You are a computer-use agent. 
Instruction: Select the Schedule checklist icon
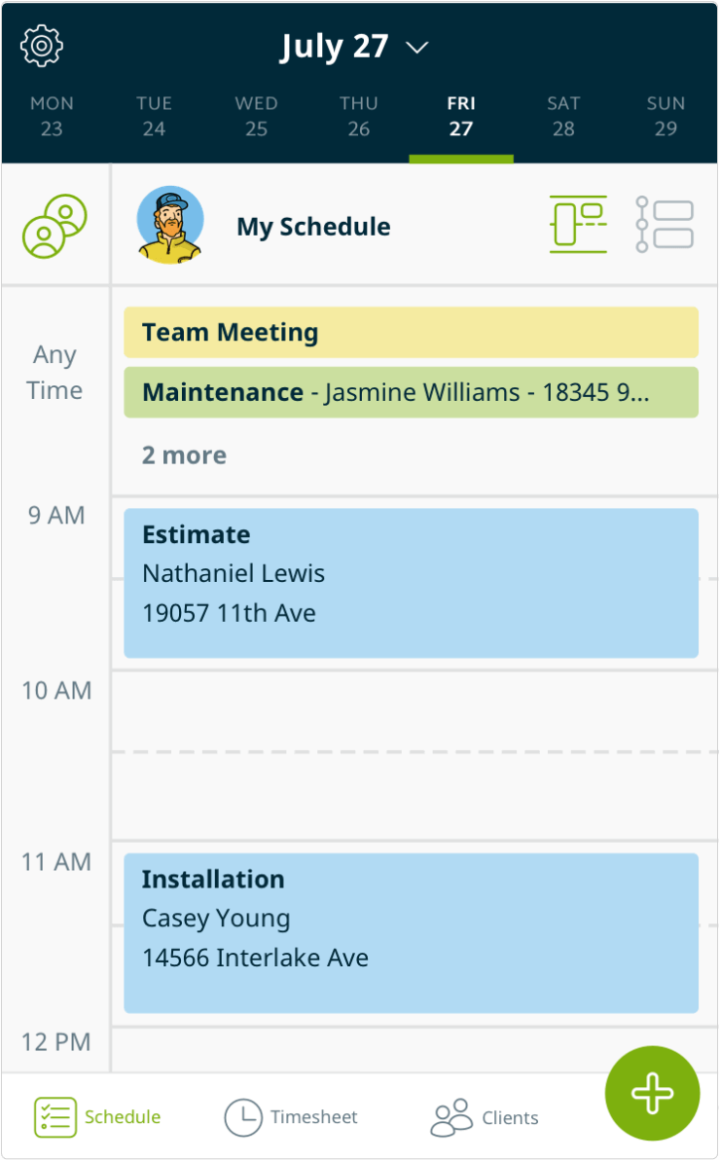click(x=58, y=1117)
